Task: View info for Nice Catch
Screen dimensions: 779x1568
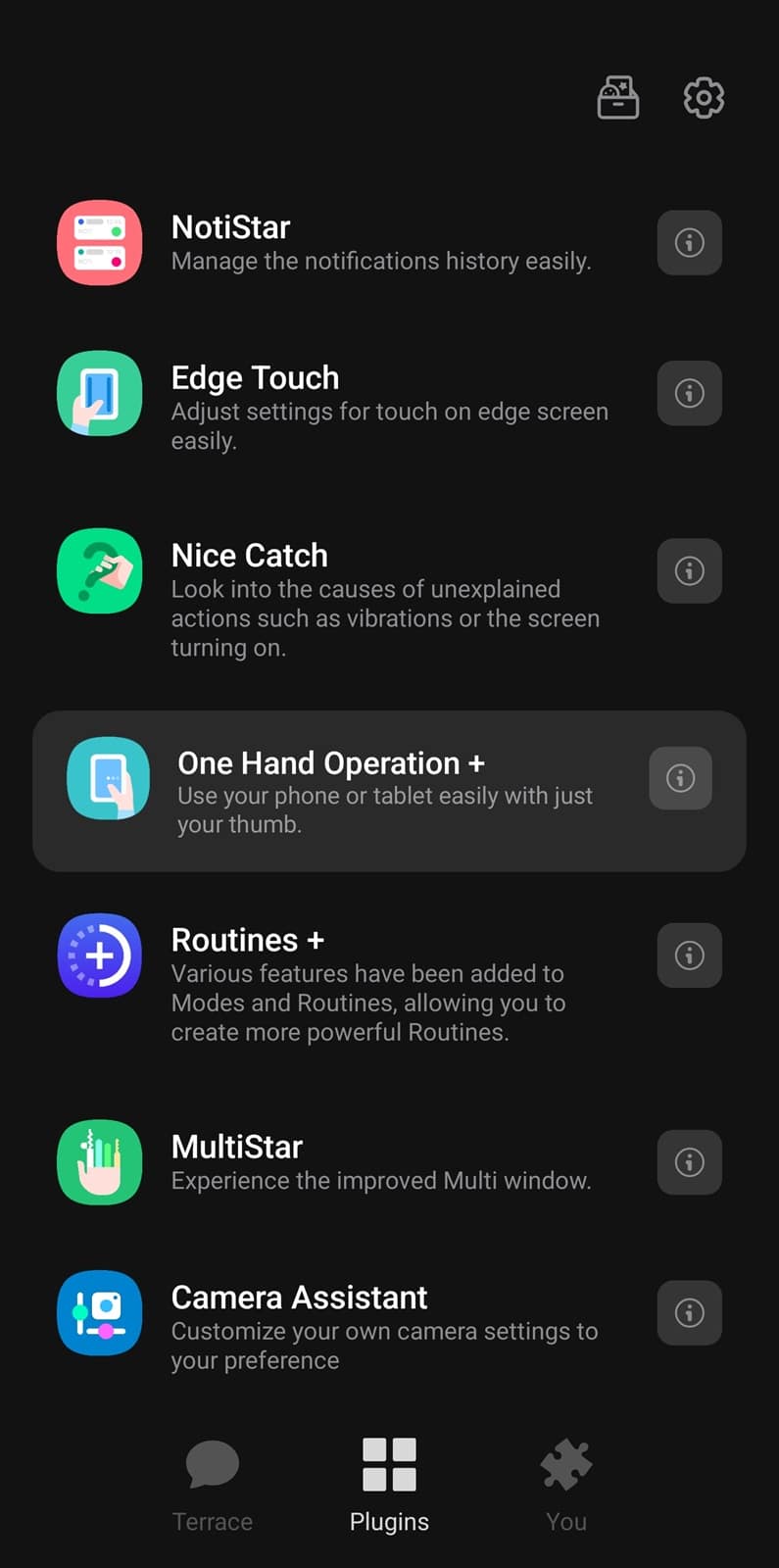Action: point(689,570)
